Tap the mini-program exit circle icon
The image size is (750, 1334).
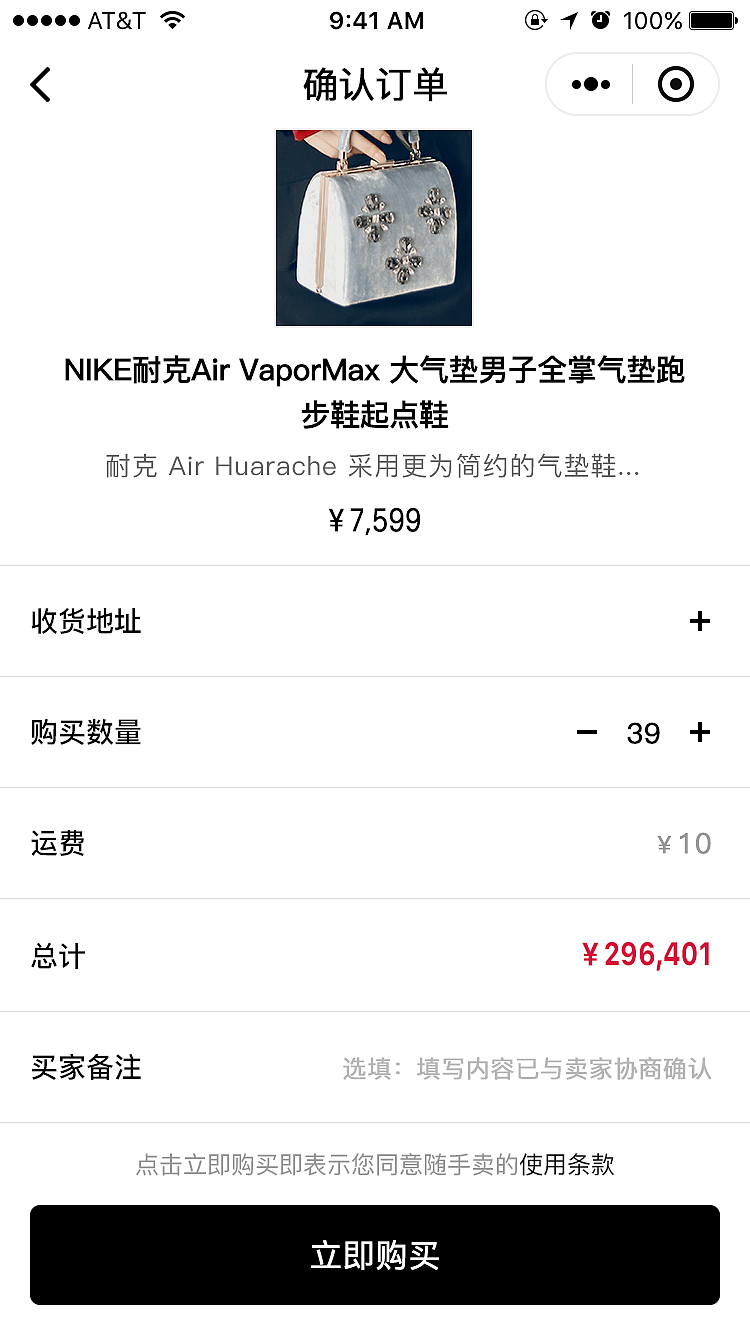[676, 84]
